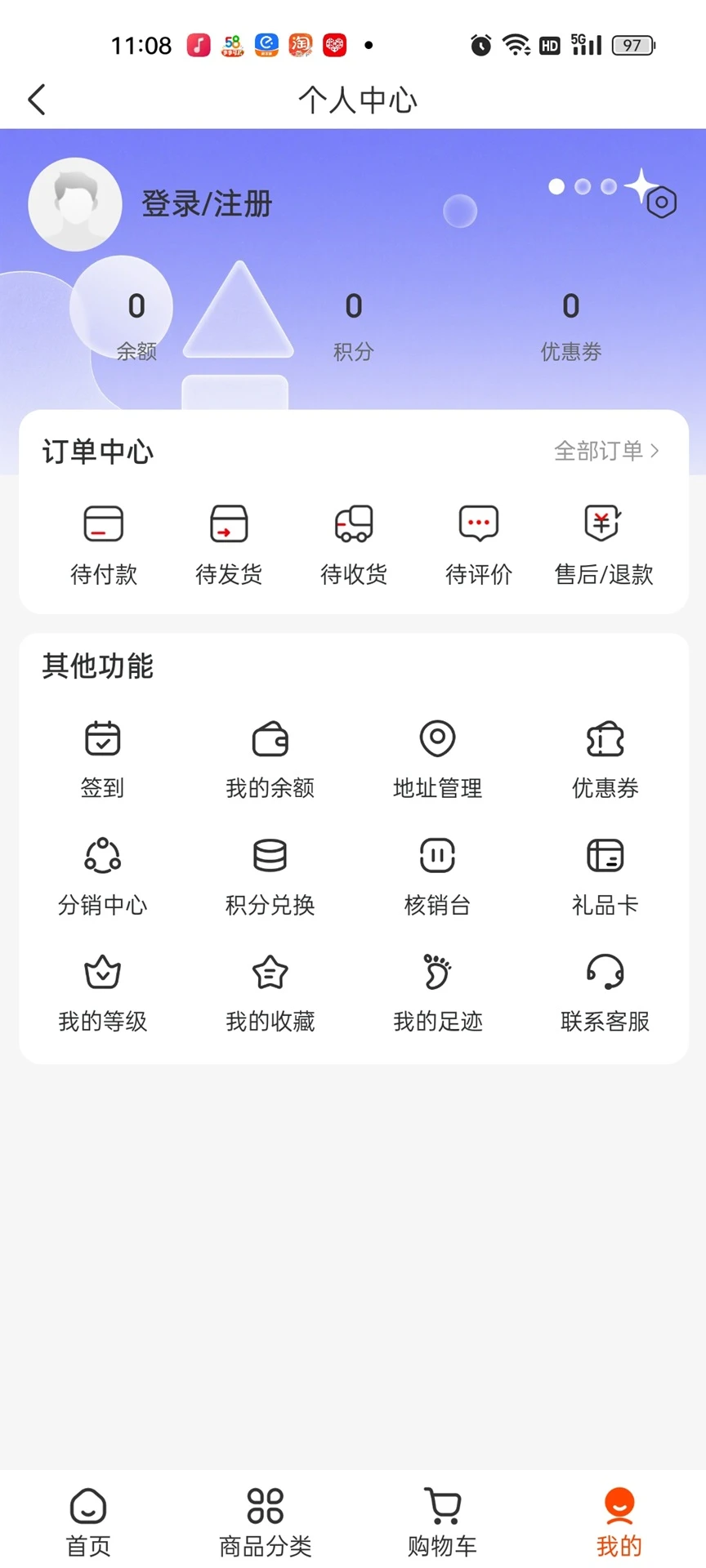View 我的收藏 favorites

coord(270,992)
